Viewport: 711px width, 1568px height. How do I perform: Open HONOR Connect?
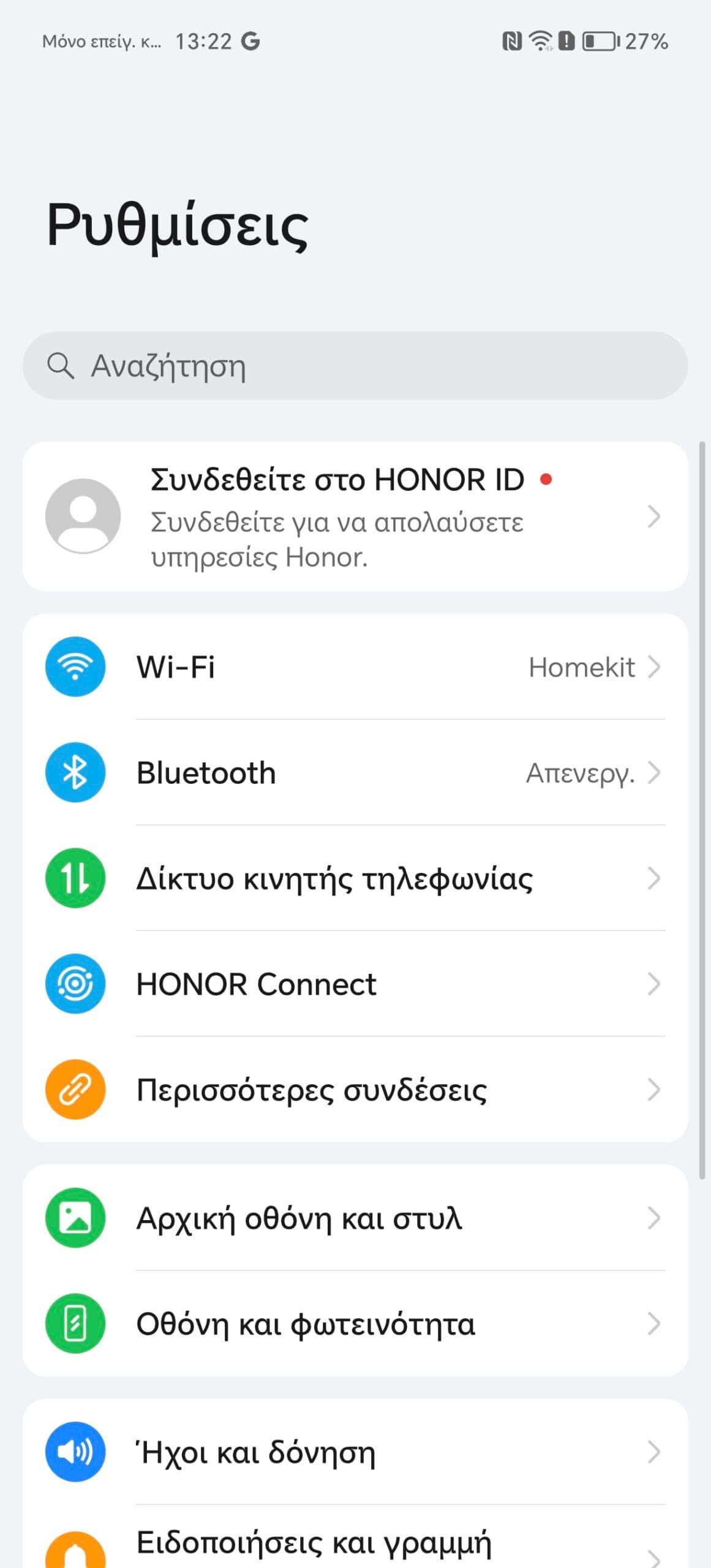[x=355, y=984]
